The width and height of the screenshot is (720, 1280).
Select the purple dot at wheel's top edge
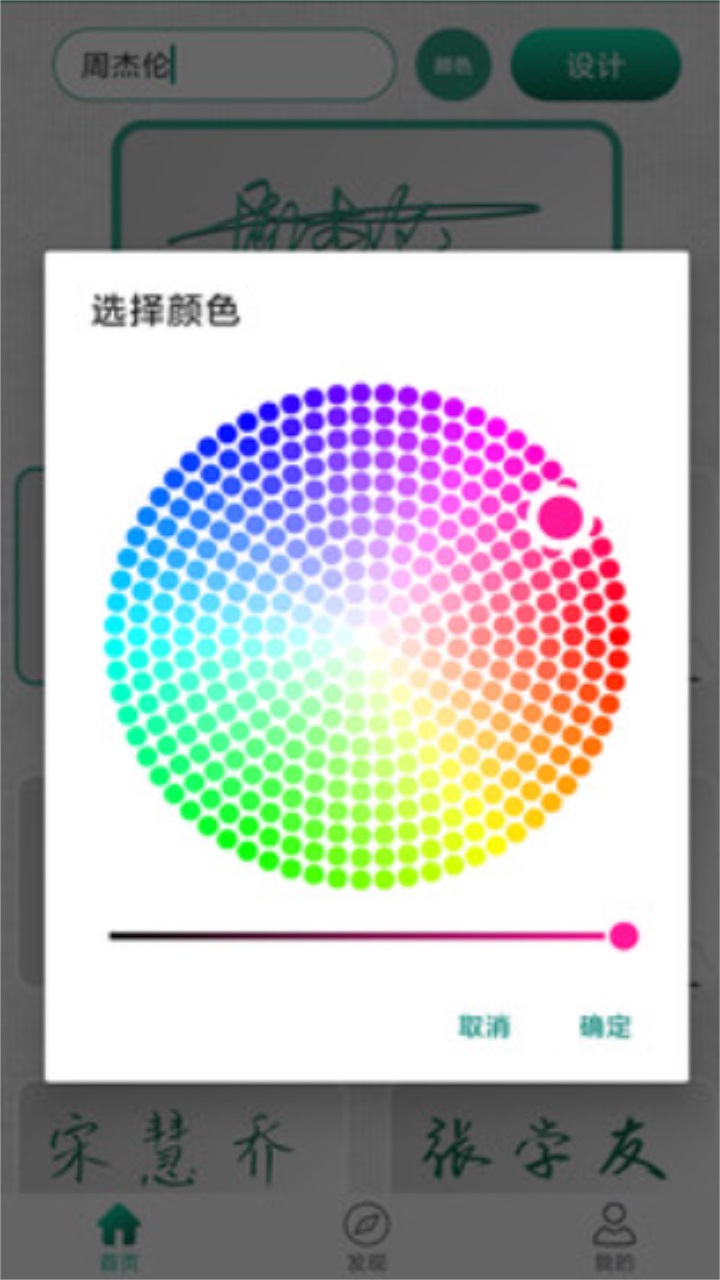coord(361,393)
